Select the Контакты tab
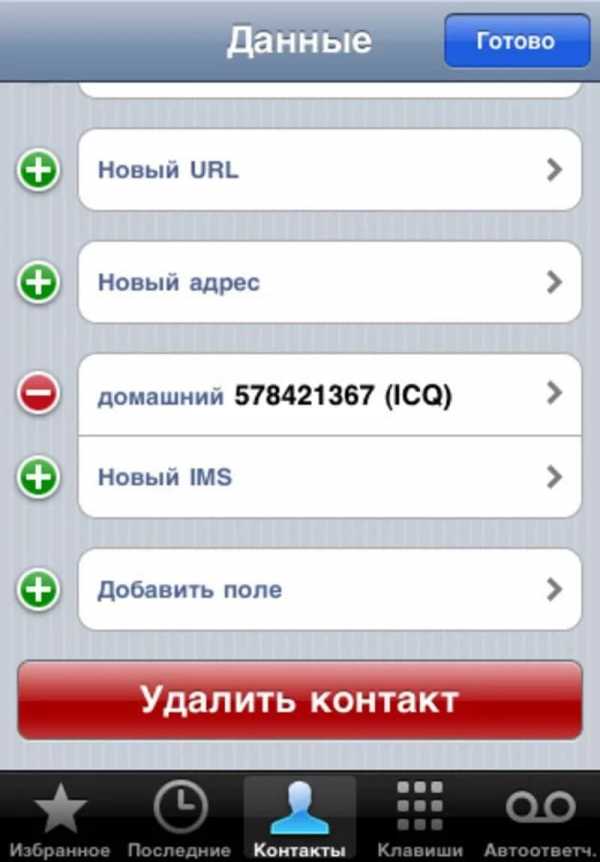Image resolution: width=600 pixels, height=862 pixels. (299, 819)
